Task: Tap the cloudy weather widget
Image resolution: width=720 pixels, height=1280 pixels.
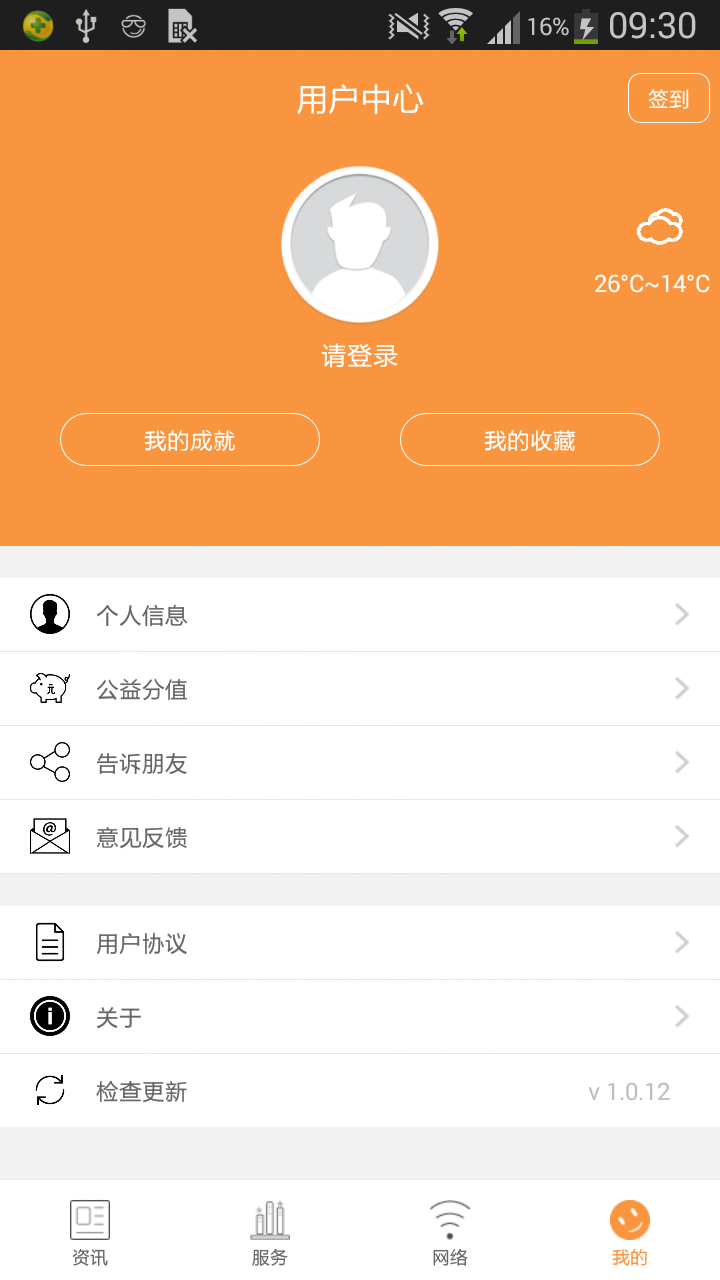Action: [x=653, y=252]
